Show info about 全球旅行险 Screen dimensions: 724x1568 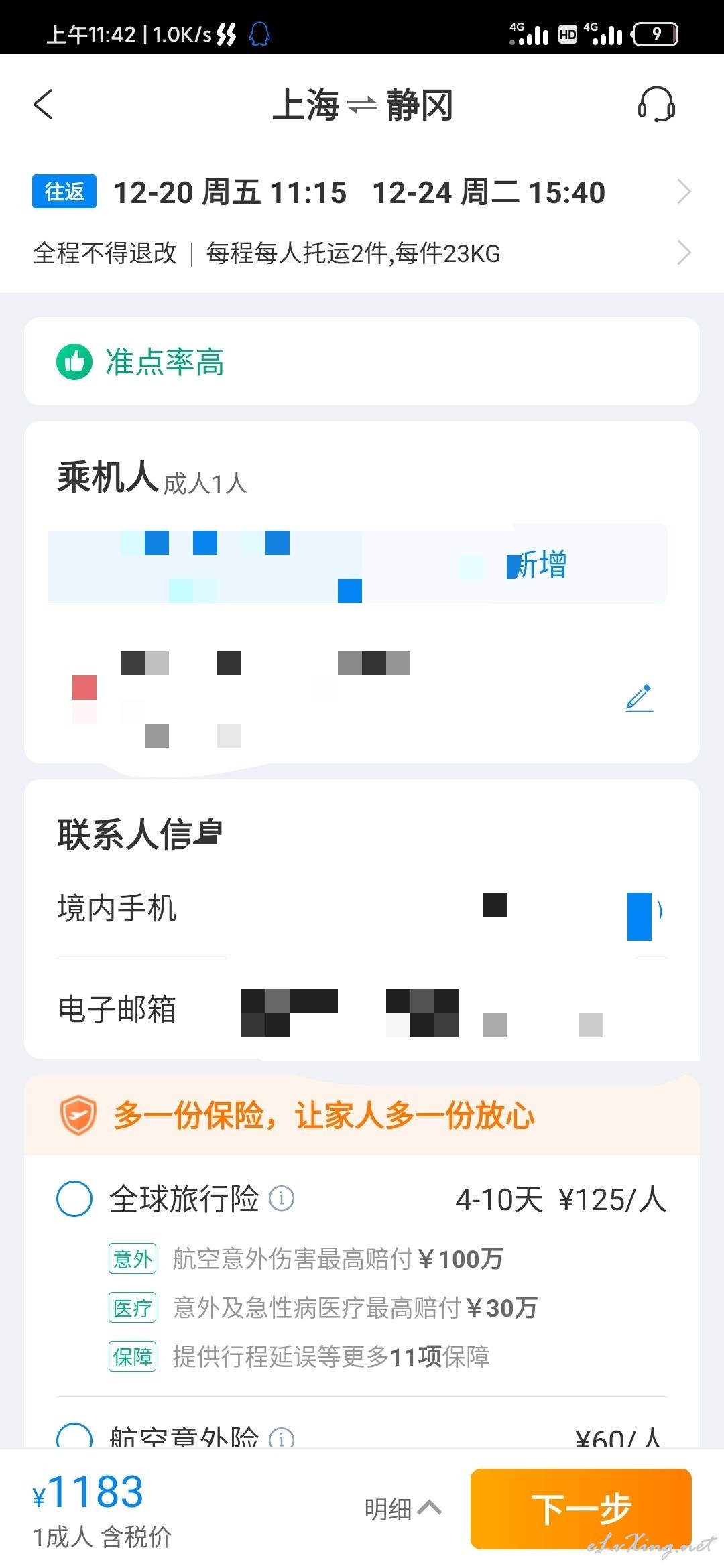[x=282, y=1198]
